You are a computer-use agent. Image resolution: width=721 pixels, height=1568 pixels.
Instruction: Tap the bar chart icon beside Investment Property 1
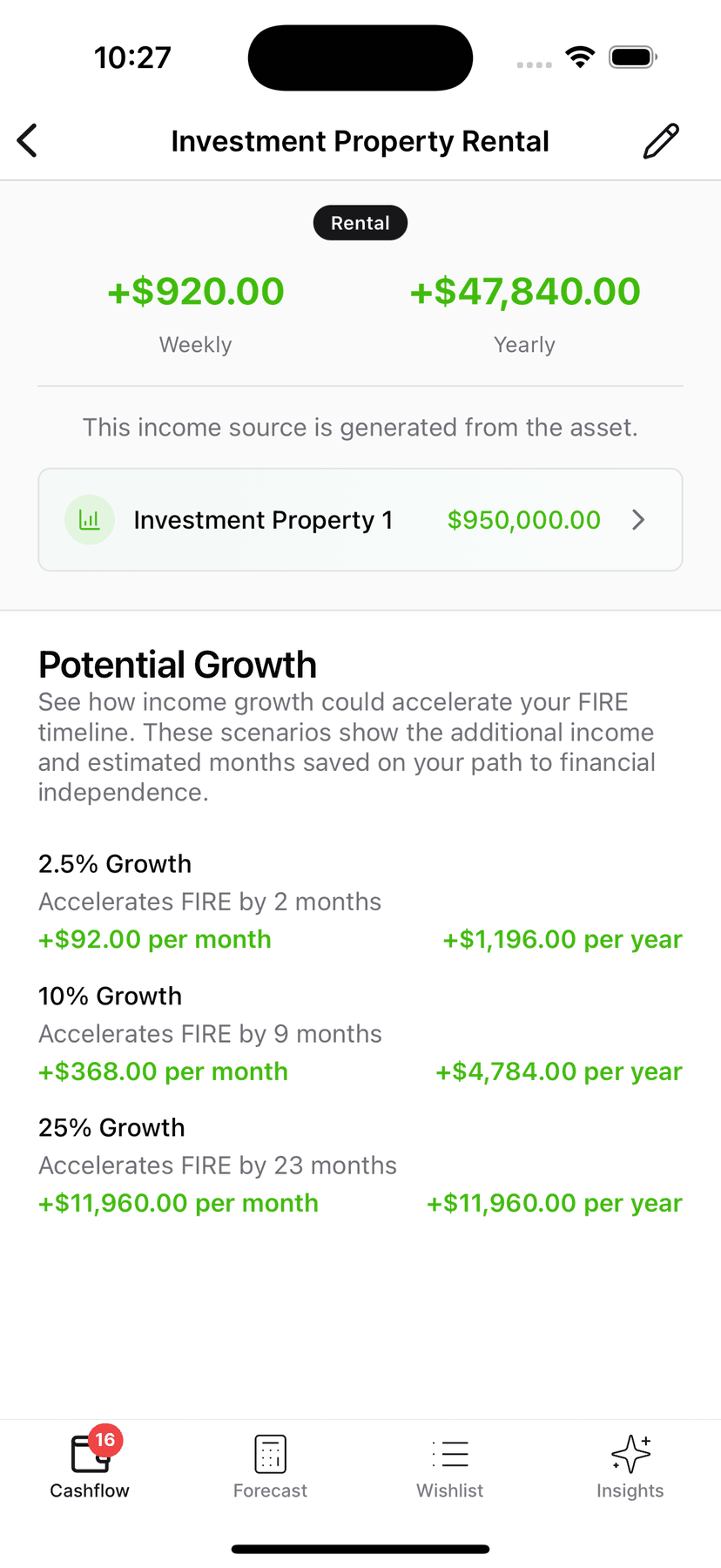(x=90, y=519)
